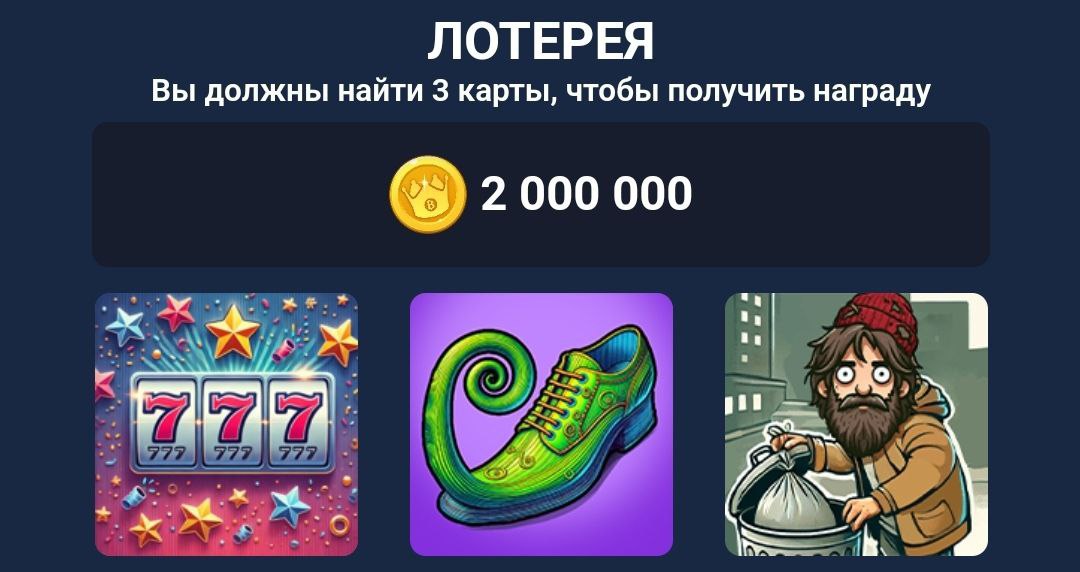Image resolution: width=1080 pixels, height=572 pixels.
Task: Select the 777 slot machine card
Action: (x=226, y=424)
